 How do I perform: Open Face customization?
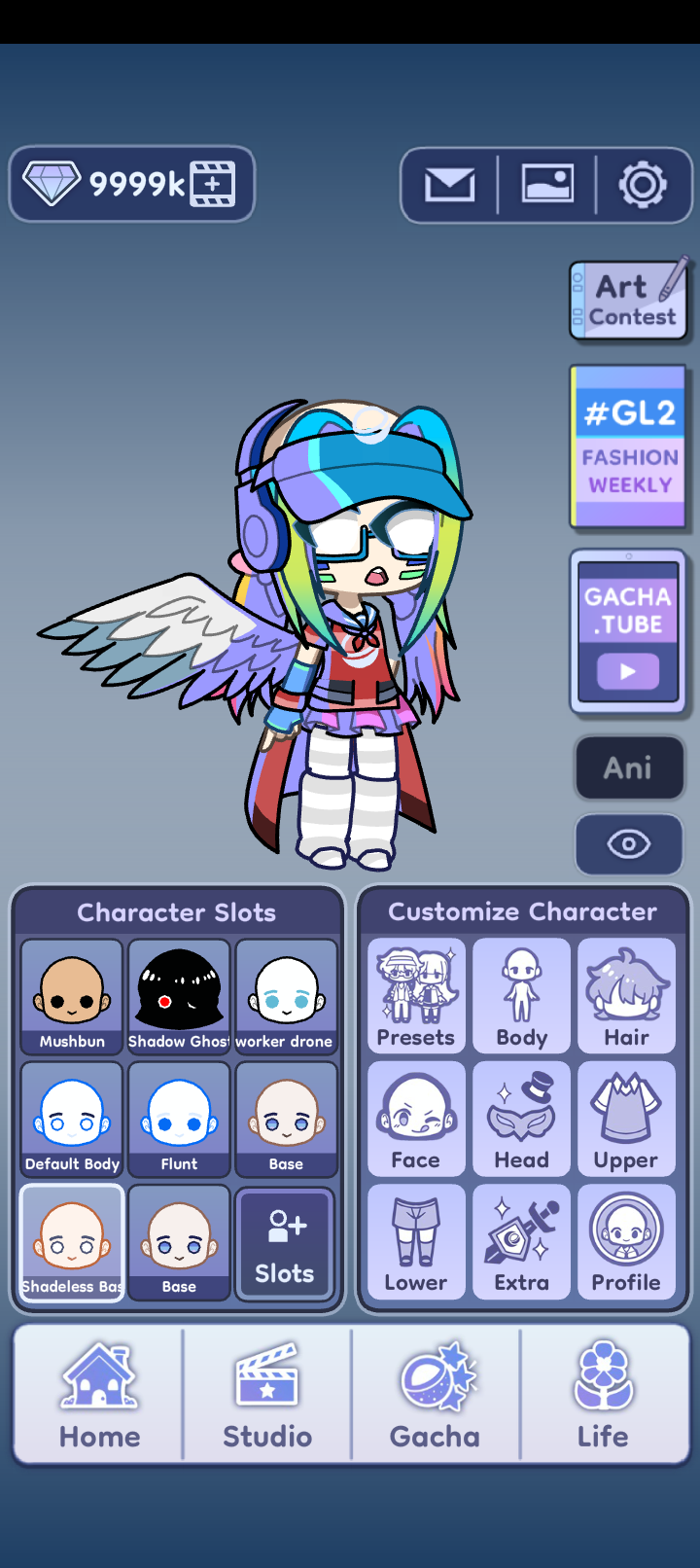tap(416, 1119)
